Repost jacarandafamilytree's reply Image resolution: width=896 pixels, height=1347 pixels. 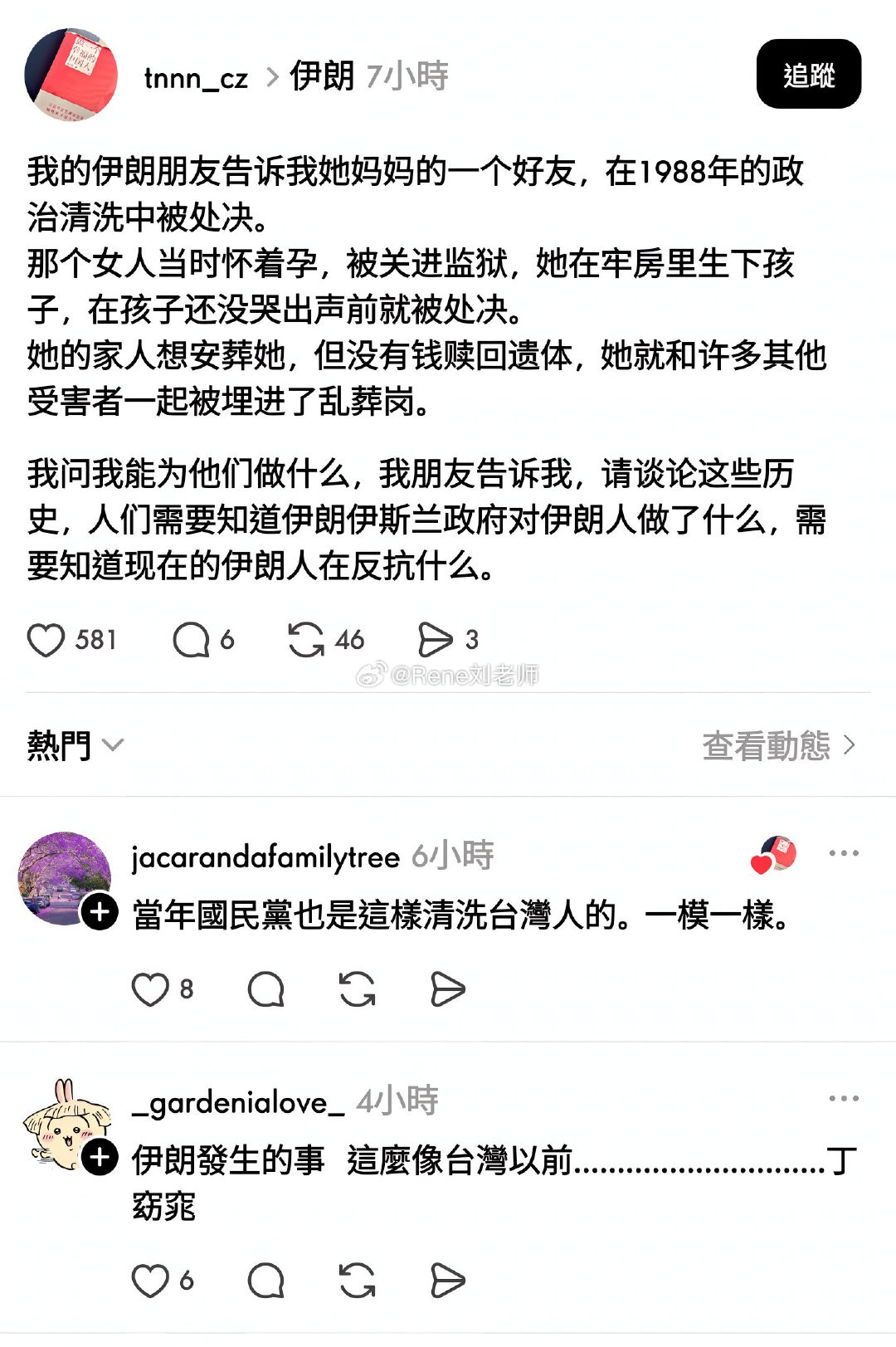click(358, 989)
